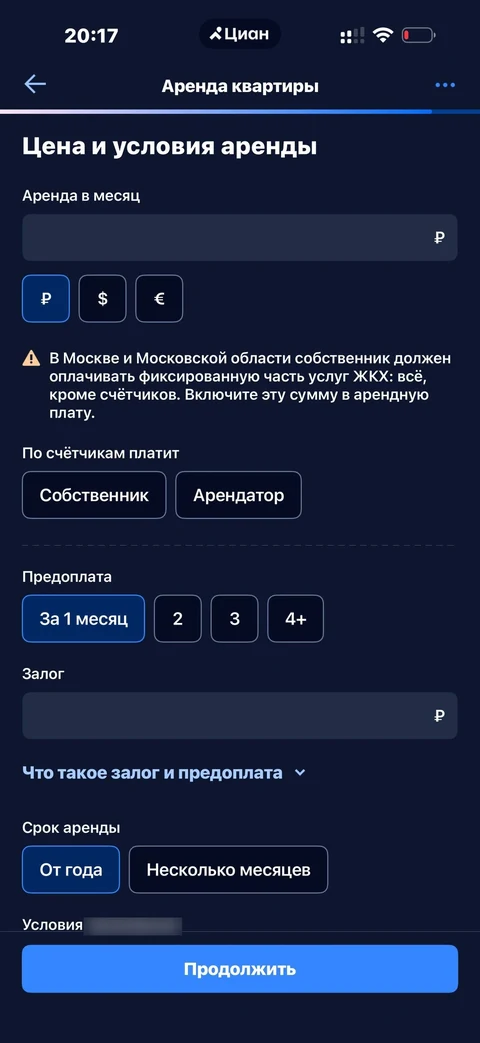The image size is (480, 1043).
Task: Select Арендатор for meter payments
Action: (x=239, y=495)
